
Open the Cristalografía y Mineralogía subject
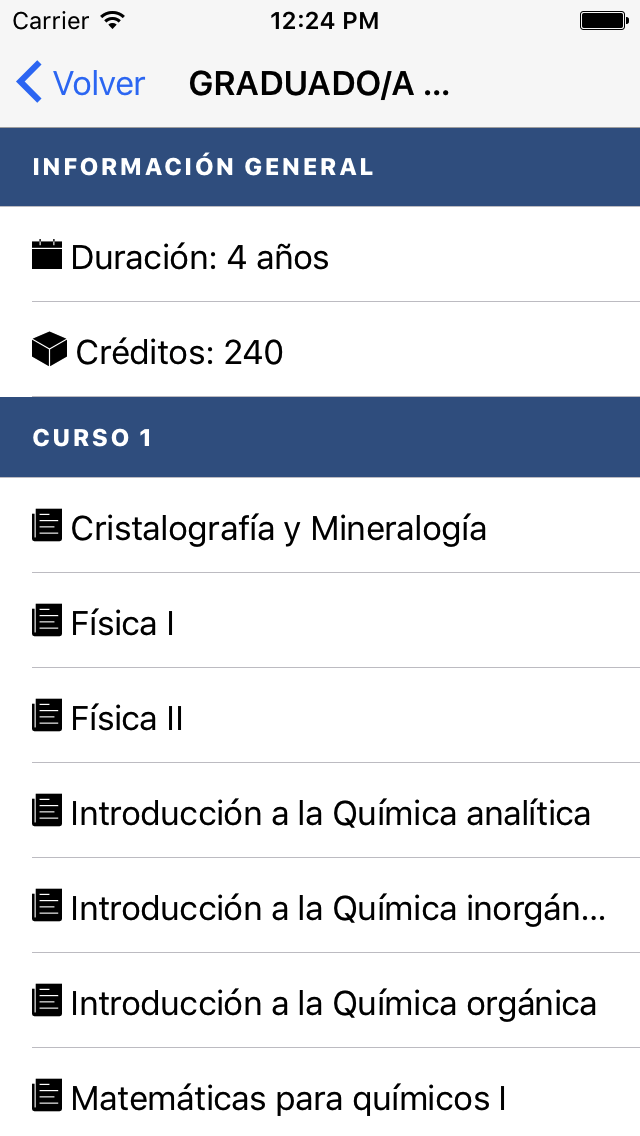pyautogui.click(x=320, y=525)
